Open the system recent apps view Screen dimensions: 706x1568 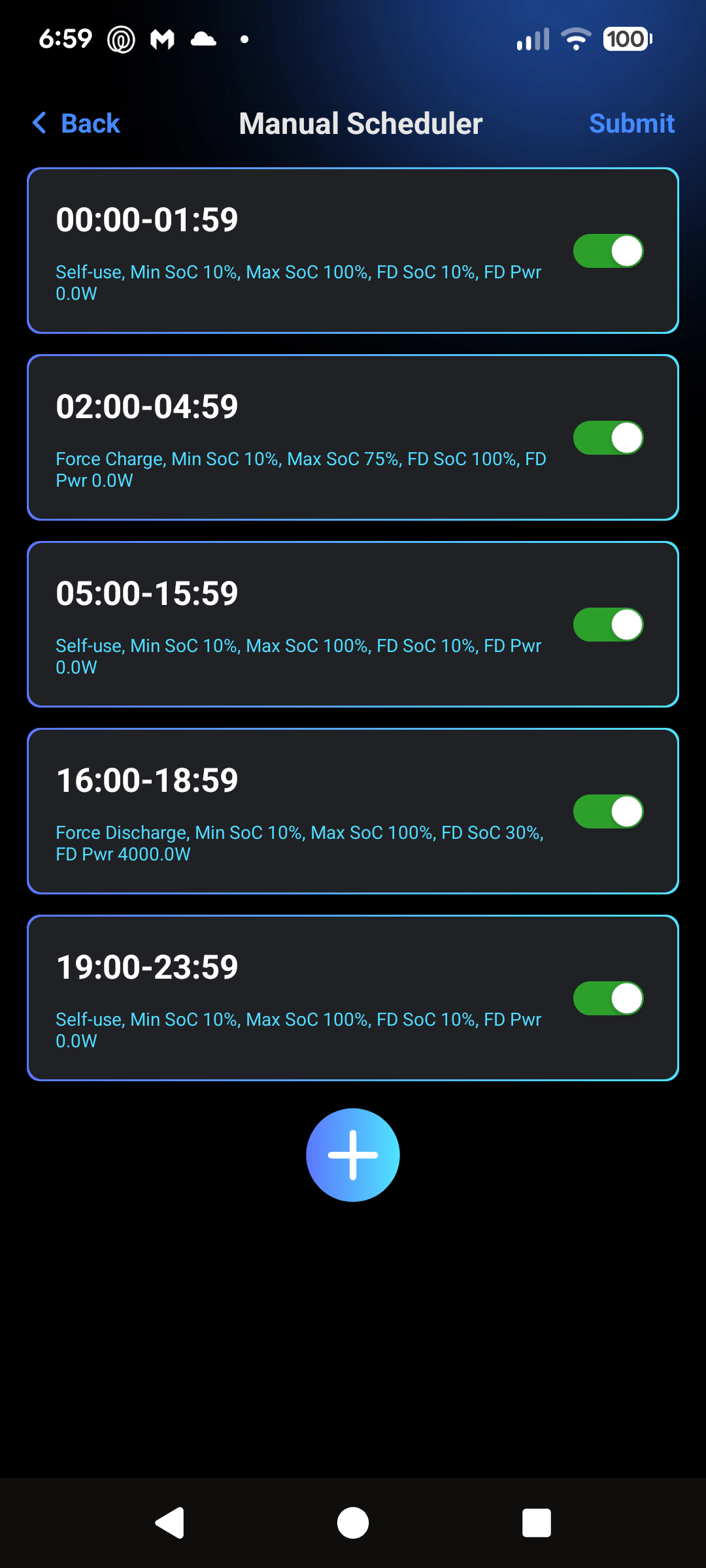536,1523
